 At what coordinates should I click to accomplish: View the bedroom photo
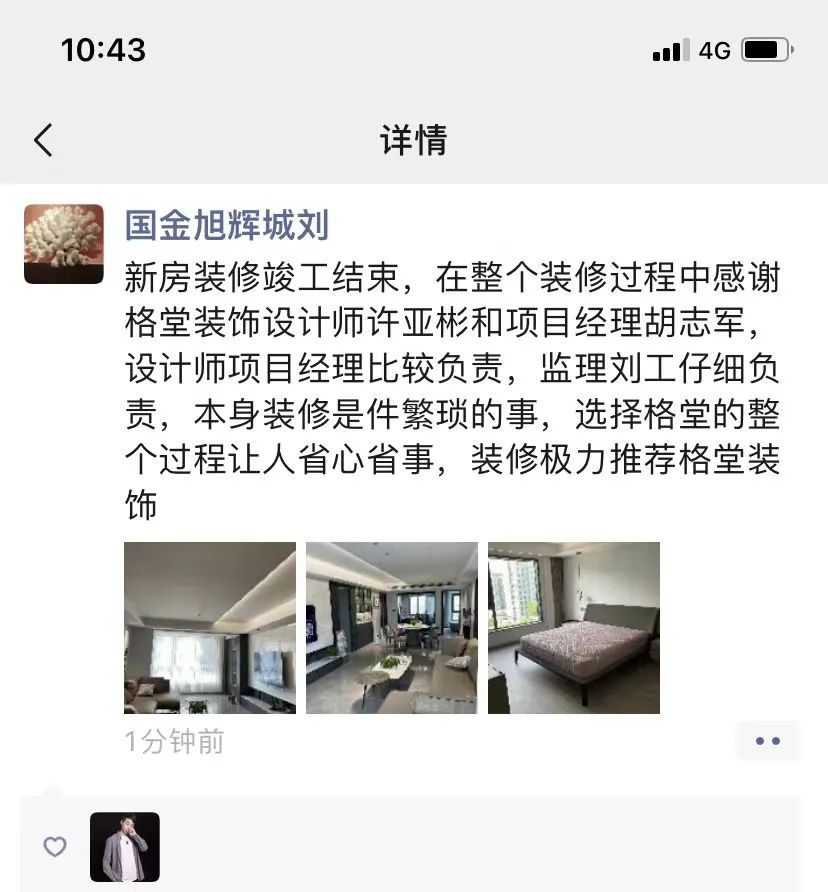coord(574,628)
